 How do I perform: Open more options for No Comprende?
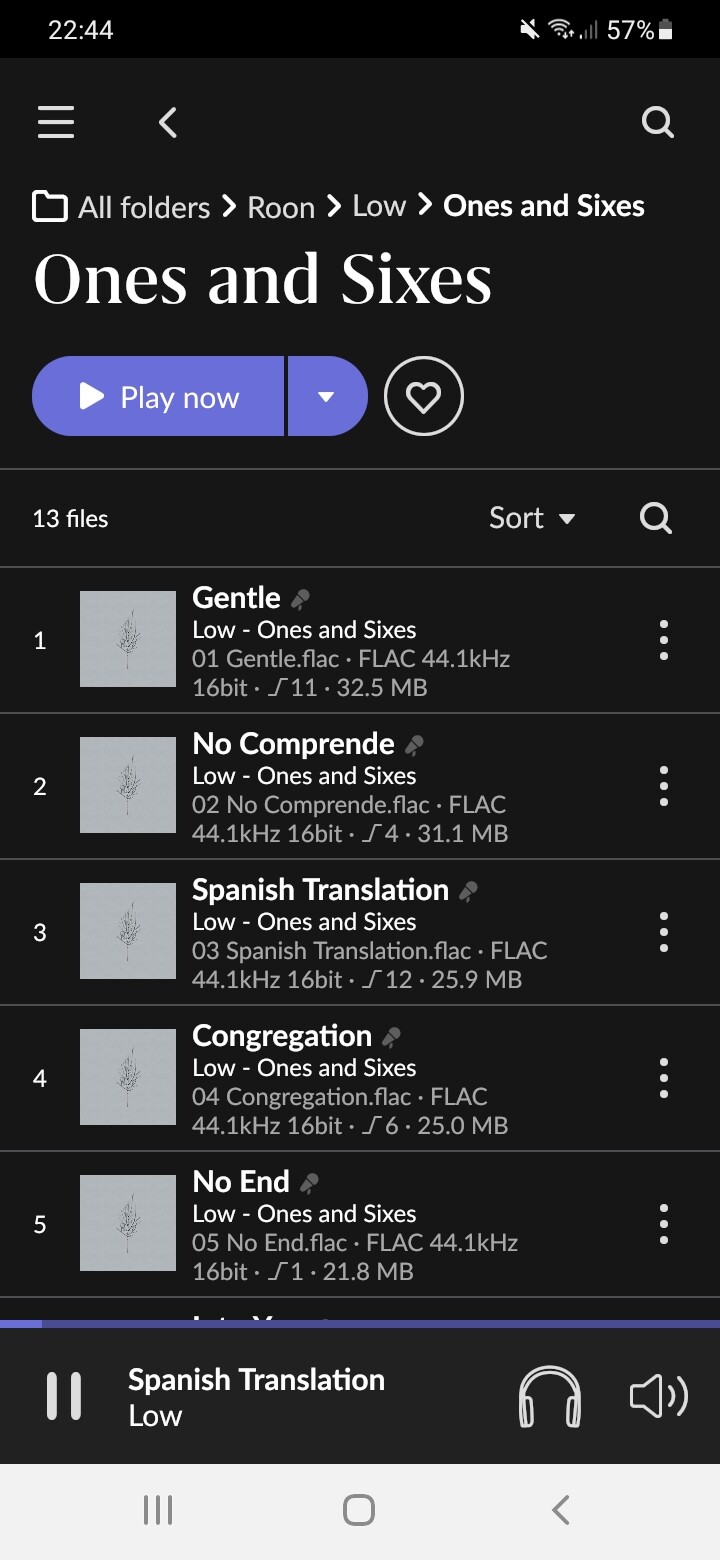point(663,786)
